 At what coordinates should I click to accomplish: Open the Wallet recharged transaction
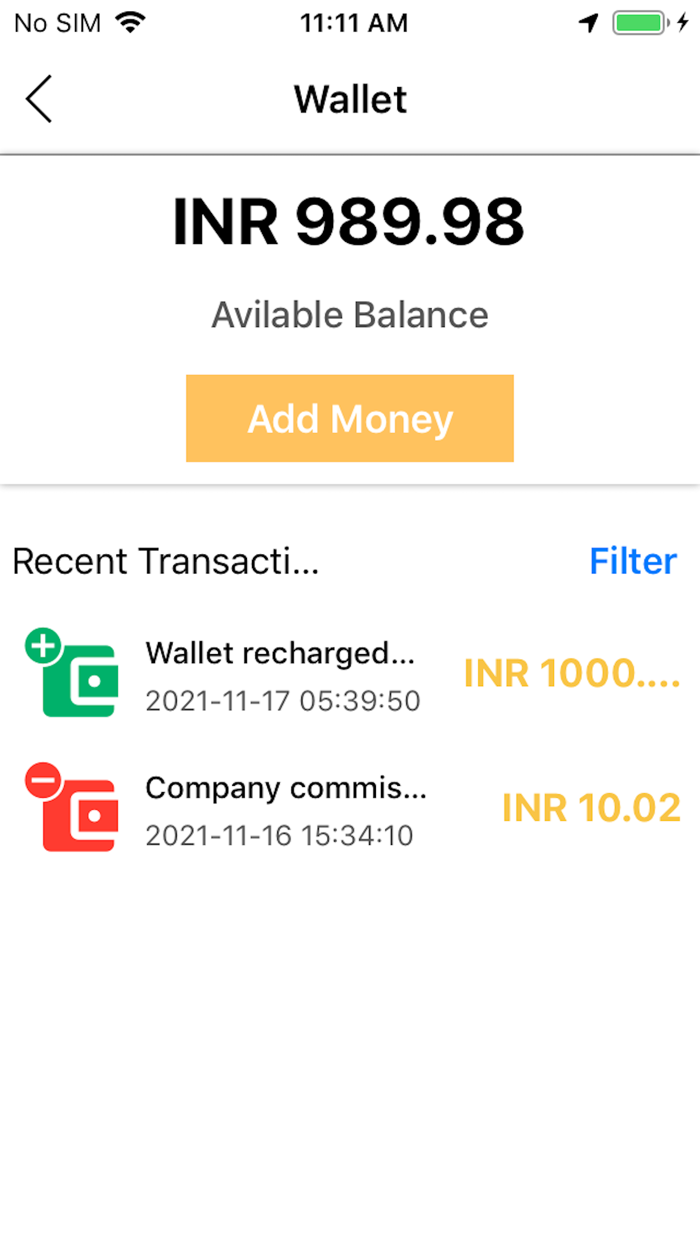pyautogui.click(x=350, y=673)
